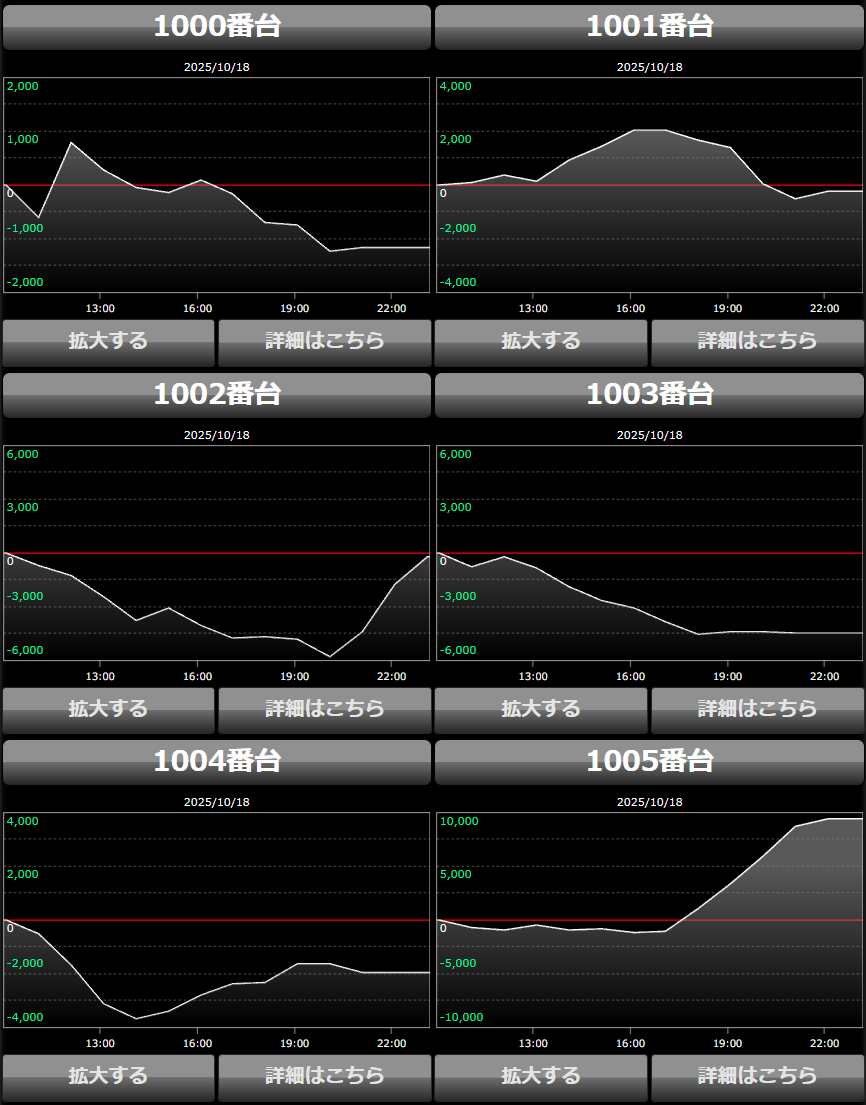The width and height of the screenshot is (866, 1105).
Task: Open the 1004番台 header bar
Action: (x=217, y=762)
